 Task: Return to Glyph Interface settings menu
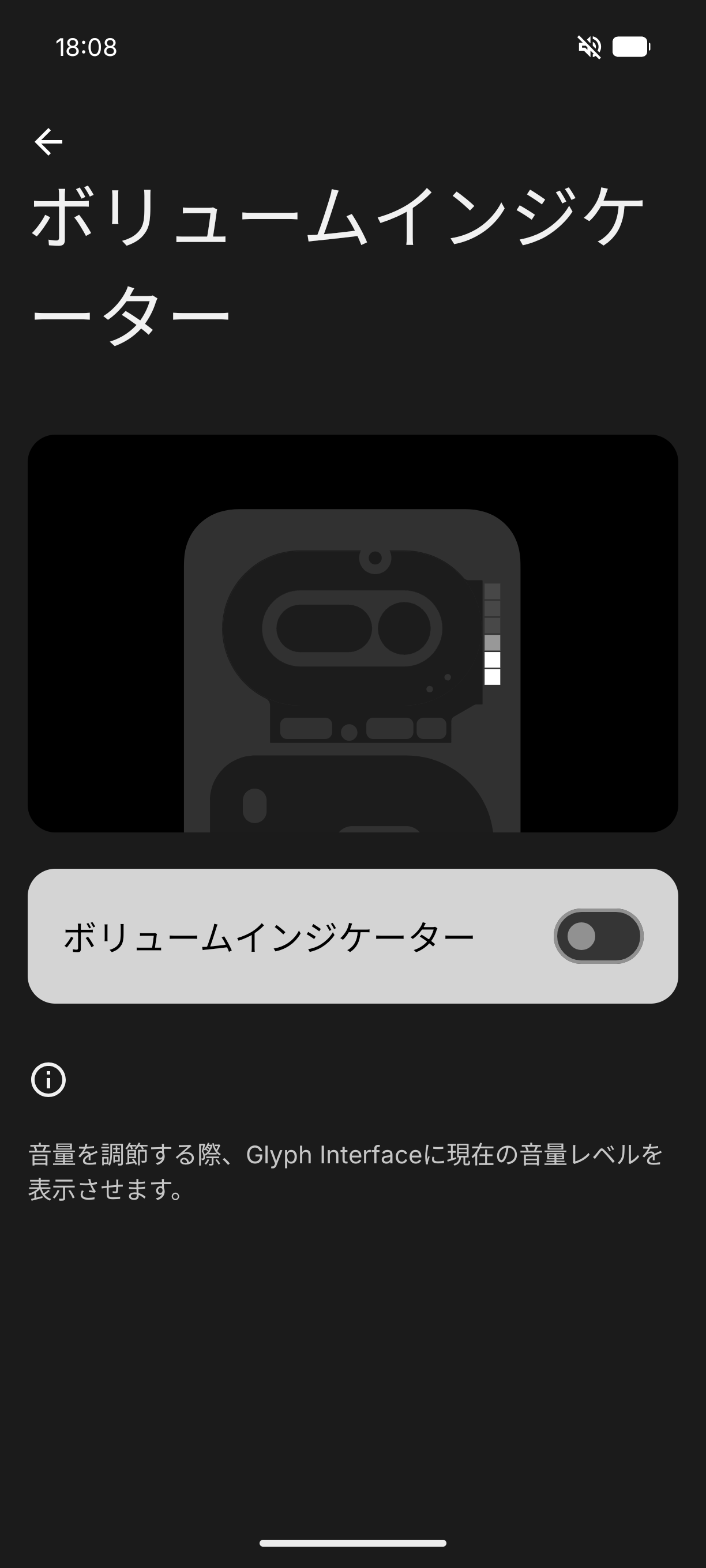pos(48,141)
